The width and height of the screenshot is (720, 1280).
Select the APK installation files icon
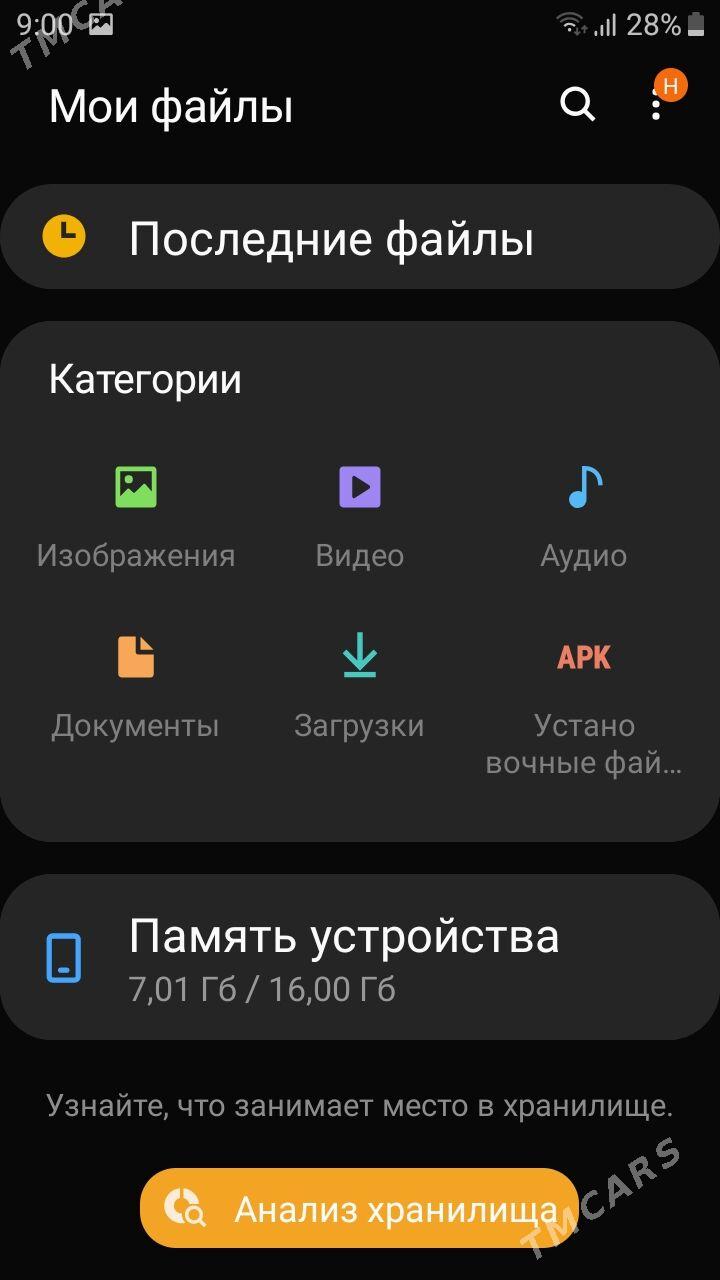coord(583,656)
